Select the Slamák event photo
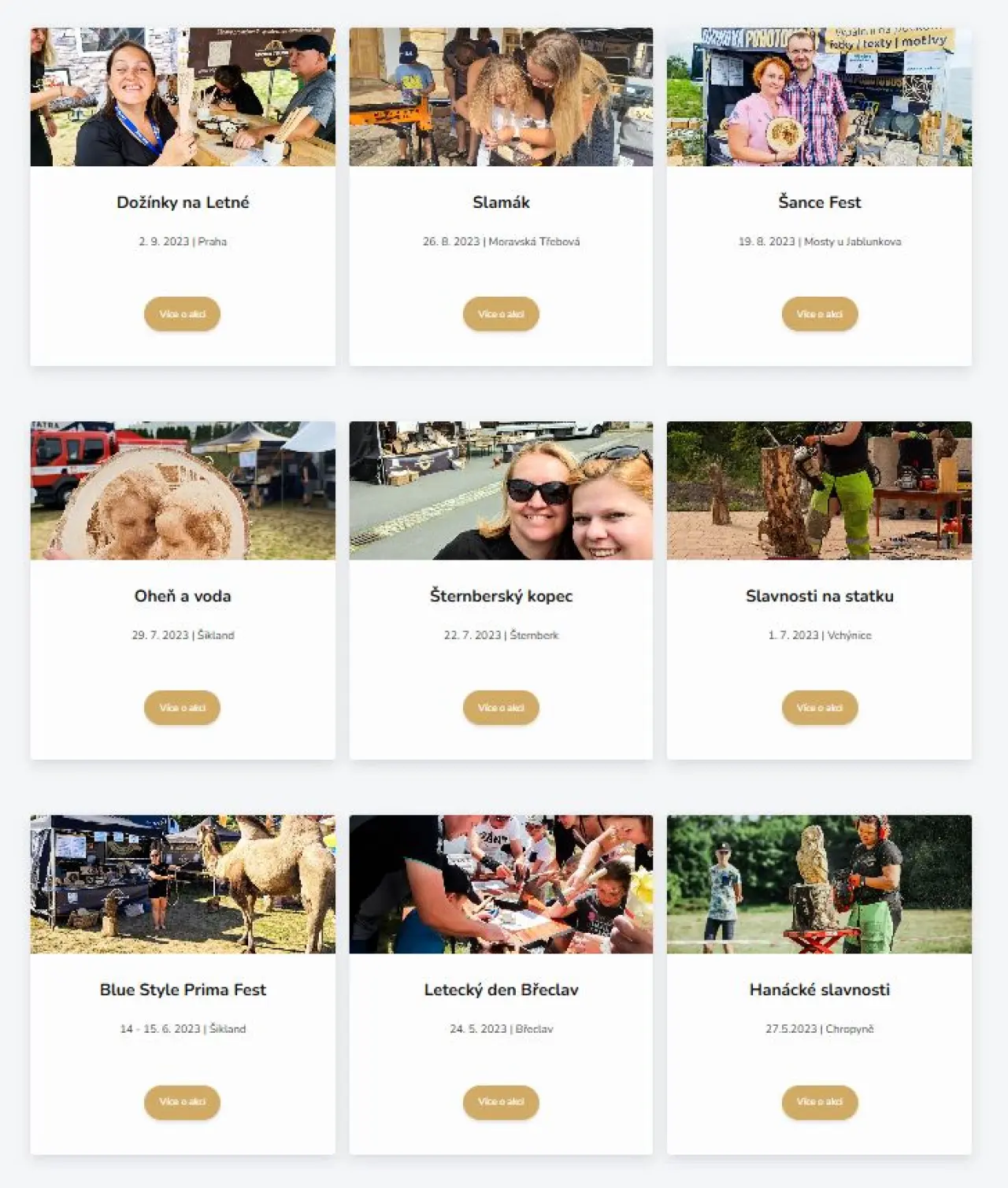This screenshot has width=1008, height=1188. tap(501, 97)
